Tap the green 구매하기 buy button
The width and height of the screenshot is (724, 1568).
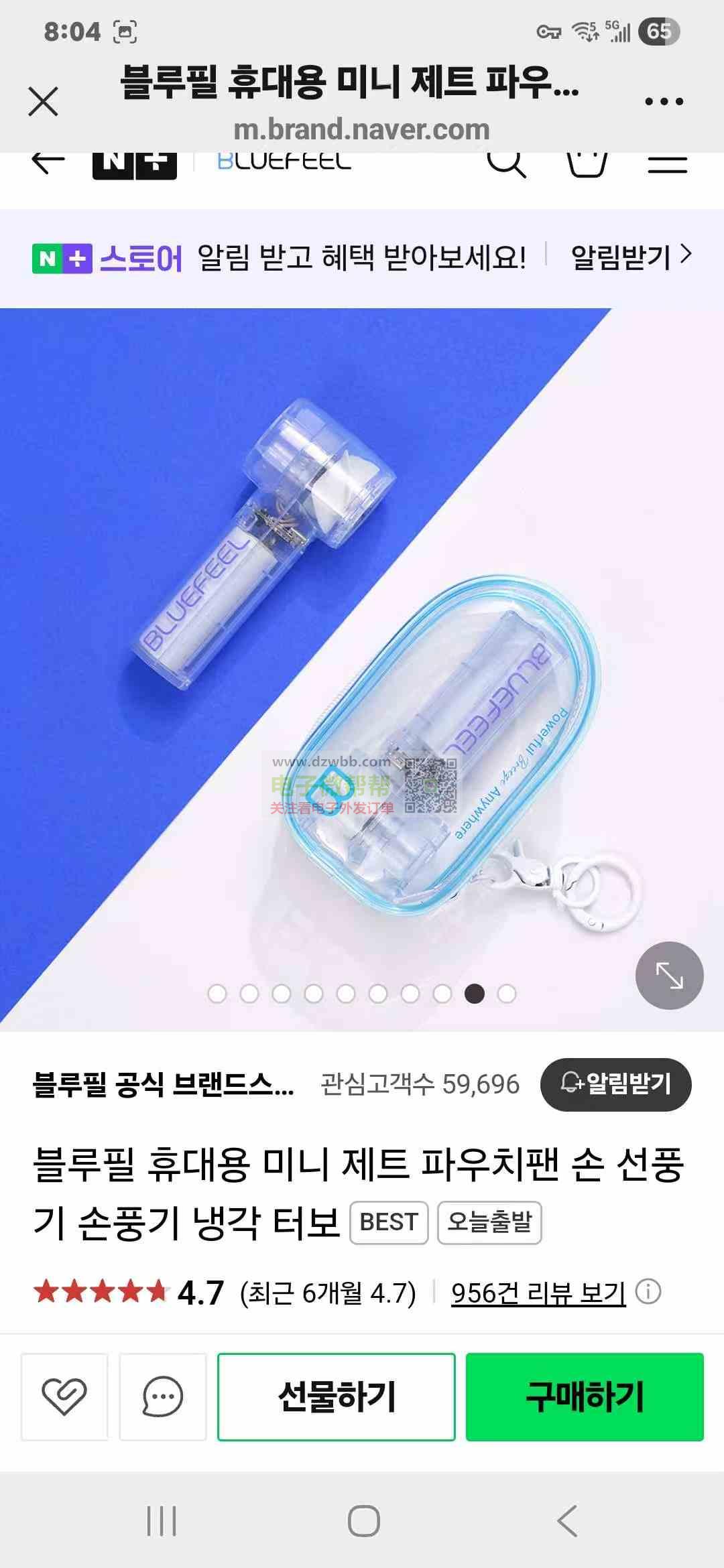pos(585,1396)
